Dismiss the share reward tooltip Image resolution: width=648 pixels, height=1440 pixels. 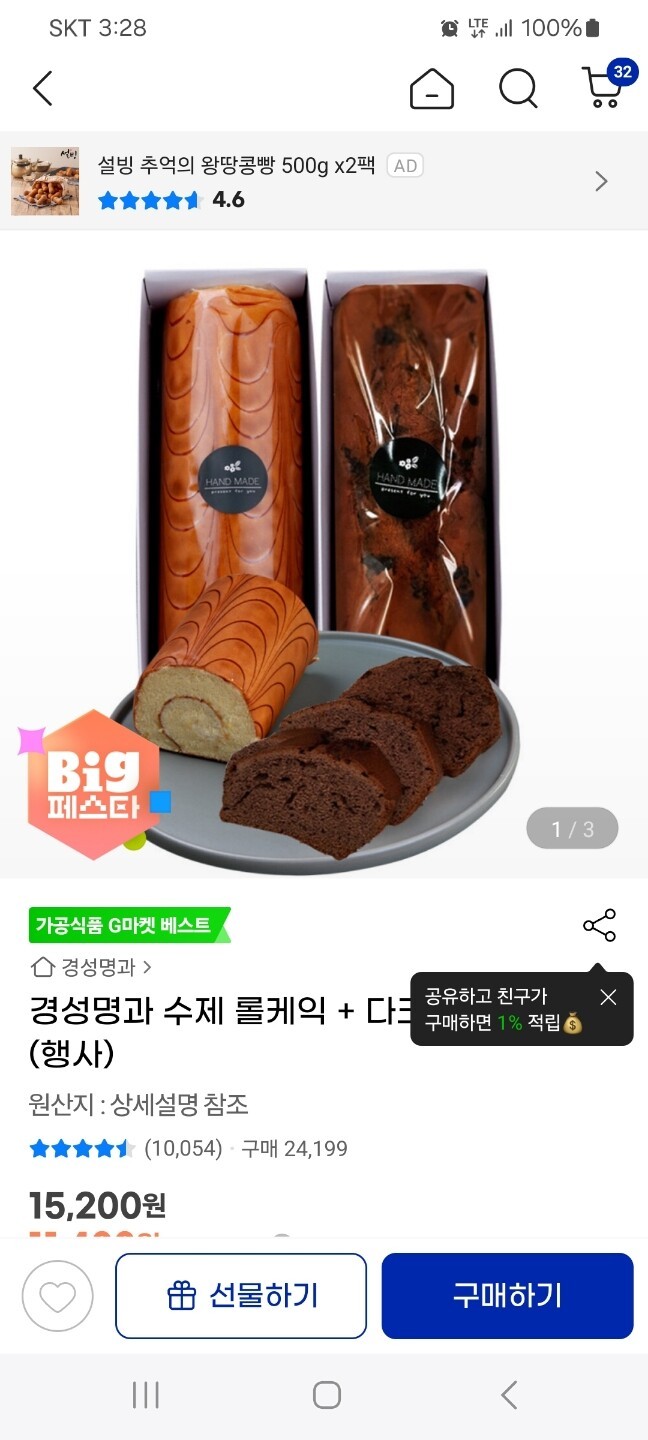(608, 997)
